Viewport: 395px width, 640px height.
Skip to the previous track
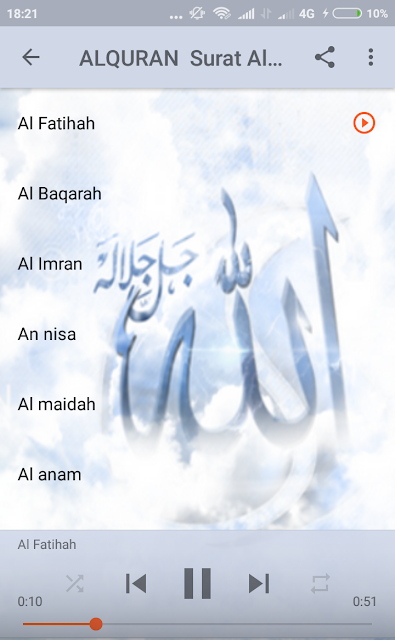(x=136, y=583)
